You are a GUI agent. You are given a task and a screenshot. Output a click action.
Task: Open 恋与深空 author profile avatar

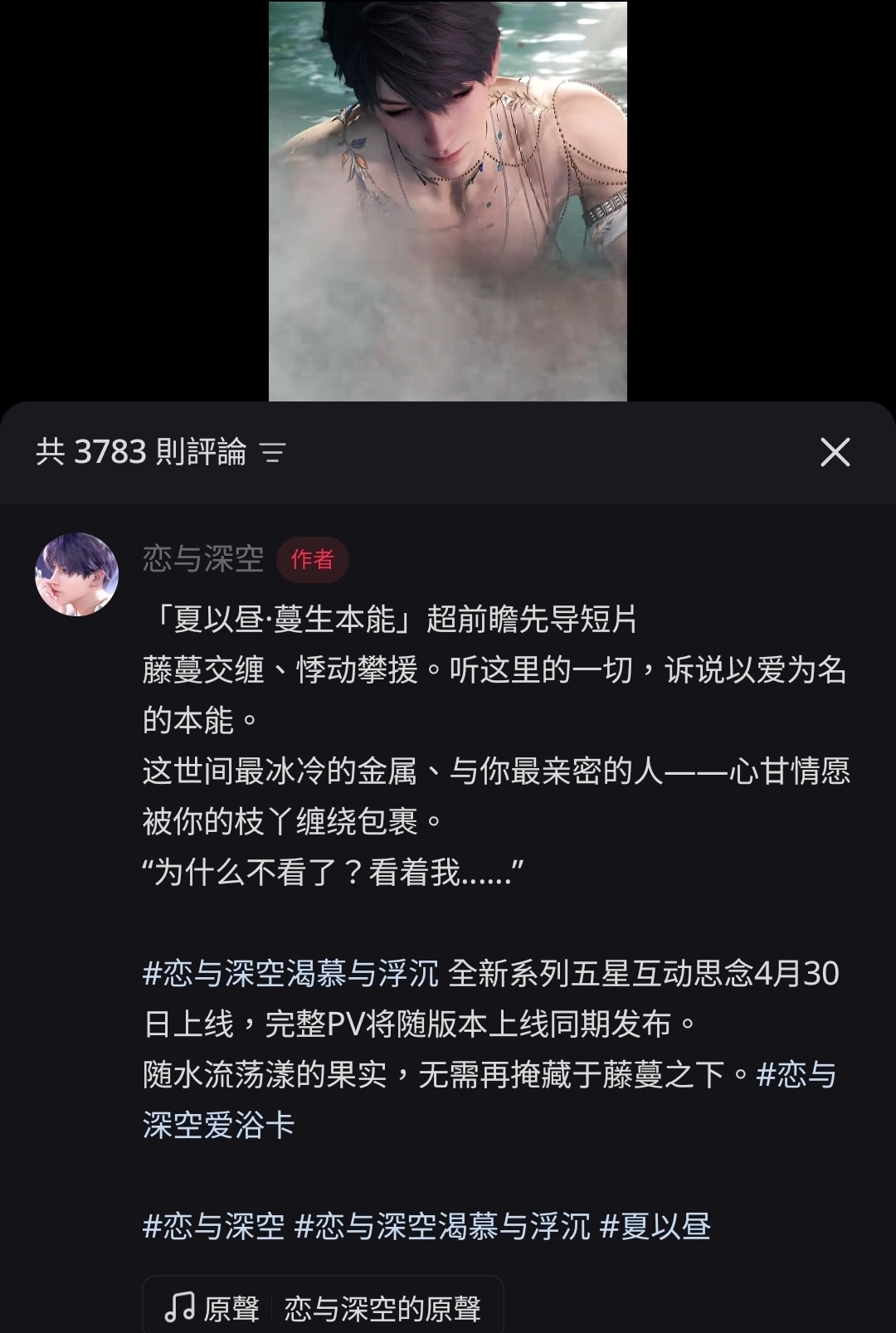click(x=76, y=575)
